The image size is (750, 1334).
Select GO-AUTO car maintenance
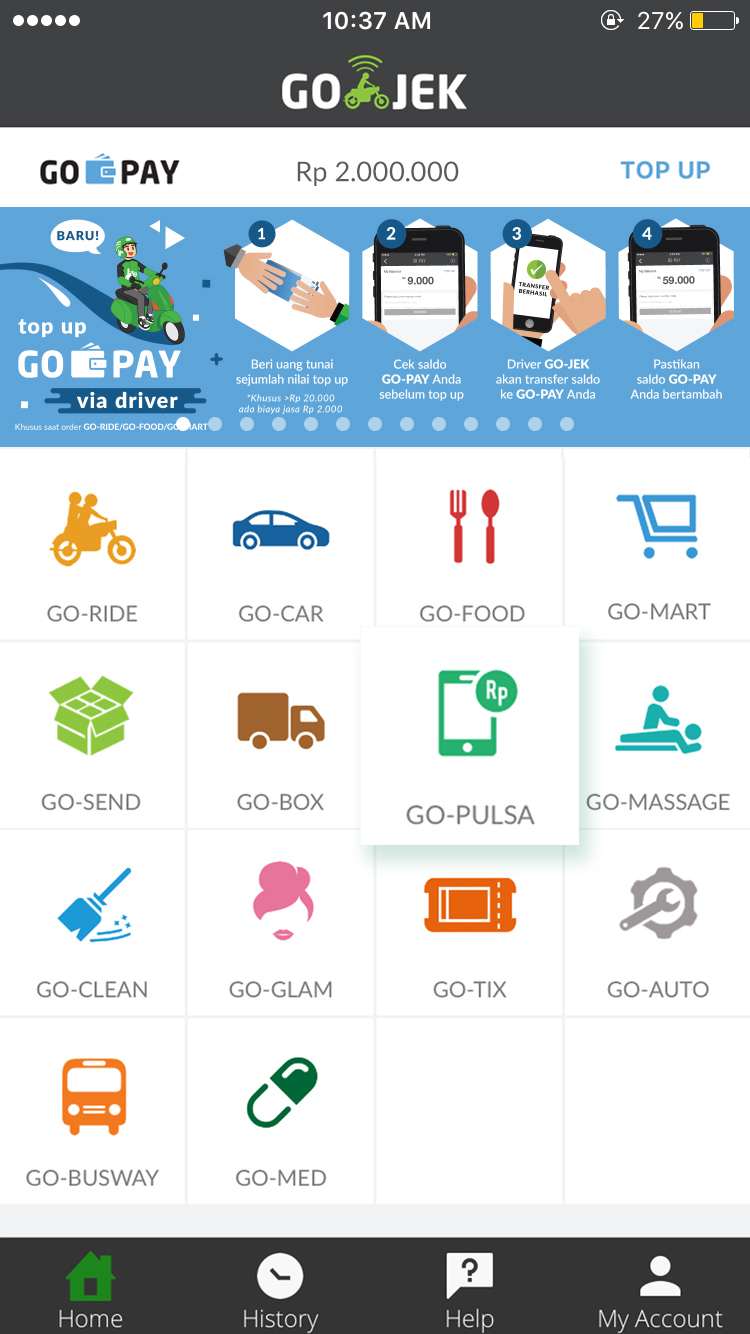(x=658, y=922)
